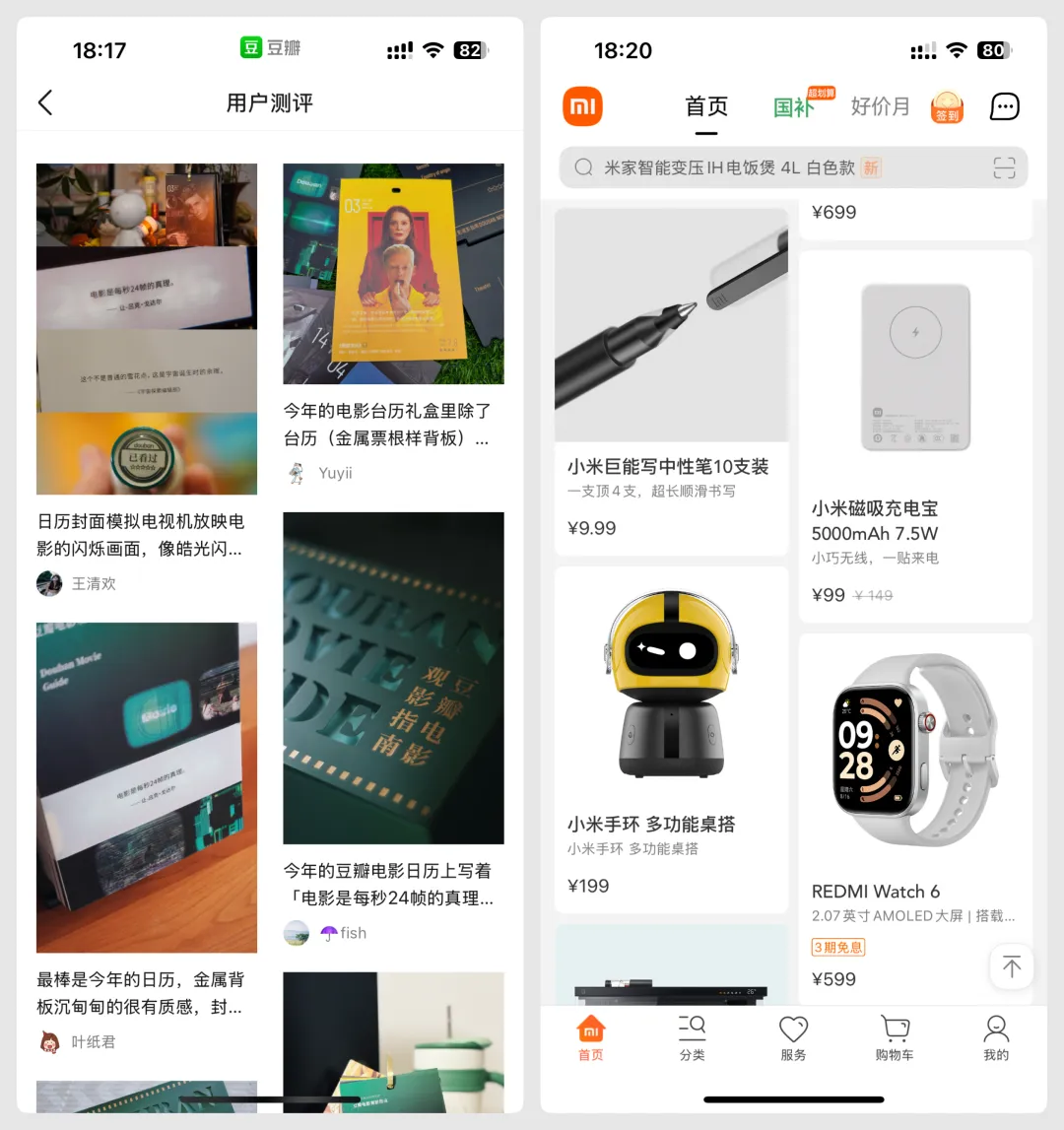Open the 我的 profile tab
Viewport: 1064px width, 1130px height.
point(996,1039)
